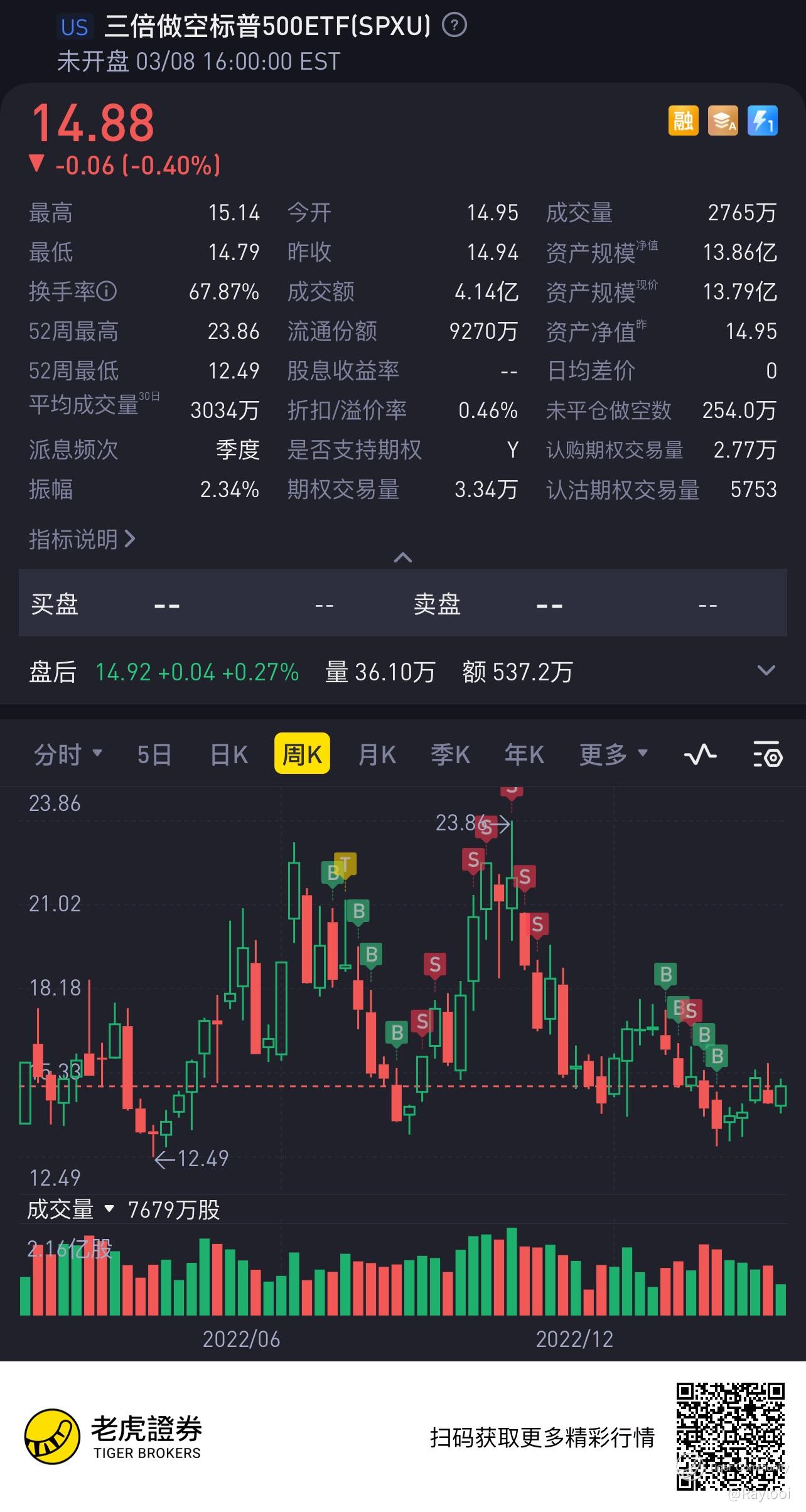
Task: Open chart display settings icon
Action: click(767, 754)
